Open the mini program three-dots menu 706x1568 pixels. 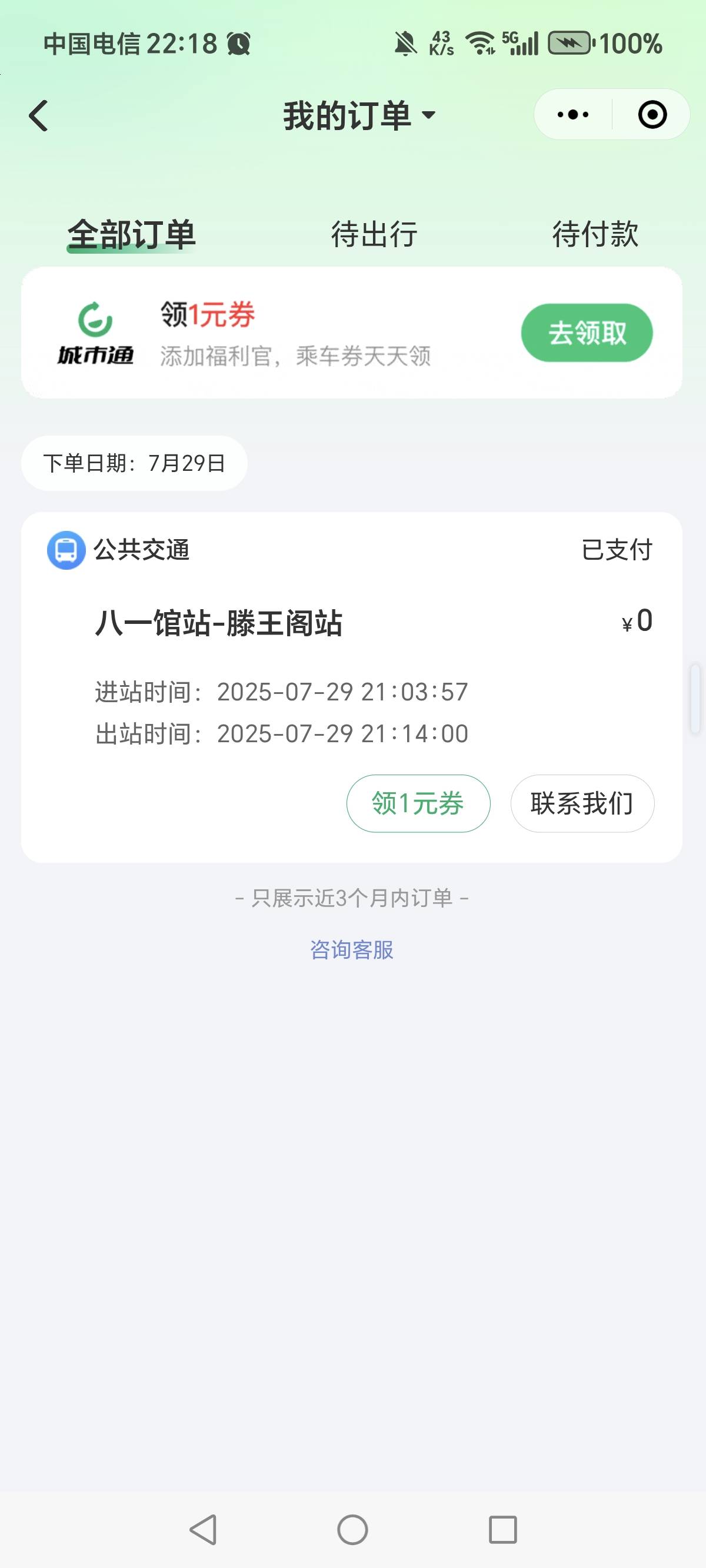pyautogui.click(x=572, y=114)
